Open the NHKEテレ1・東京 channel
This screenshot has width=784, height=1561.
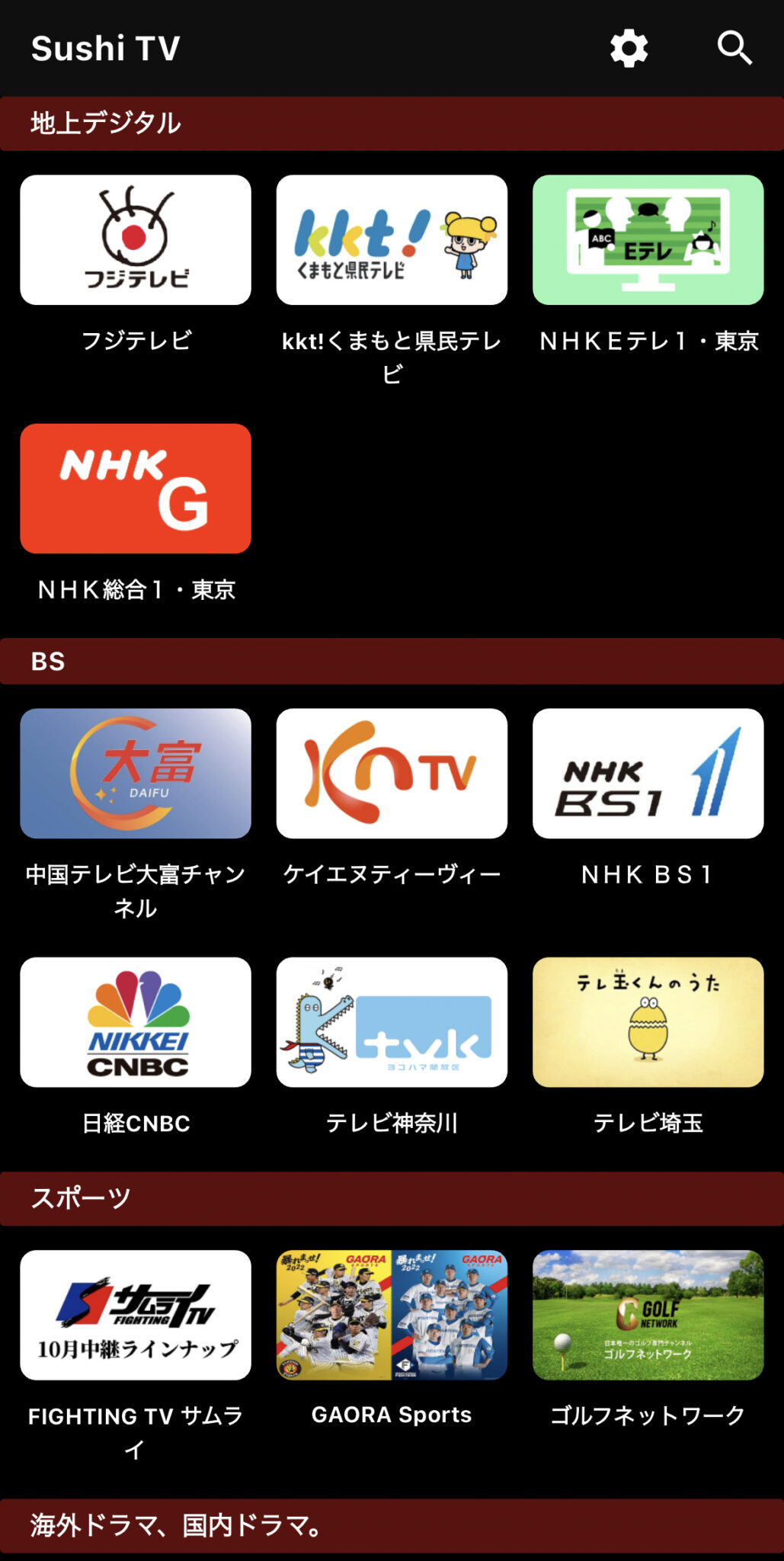648,239
